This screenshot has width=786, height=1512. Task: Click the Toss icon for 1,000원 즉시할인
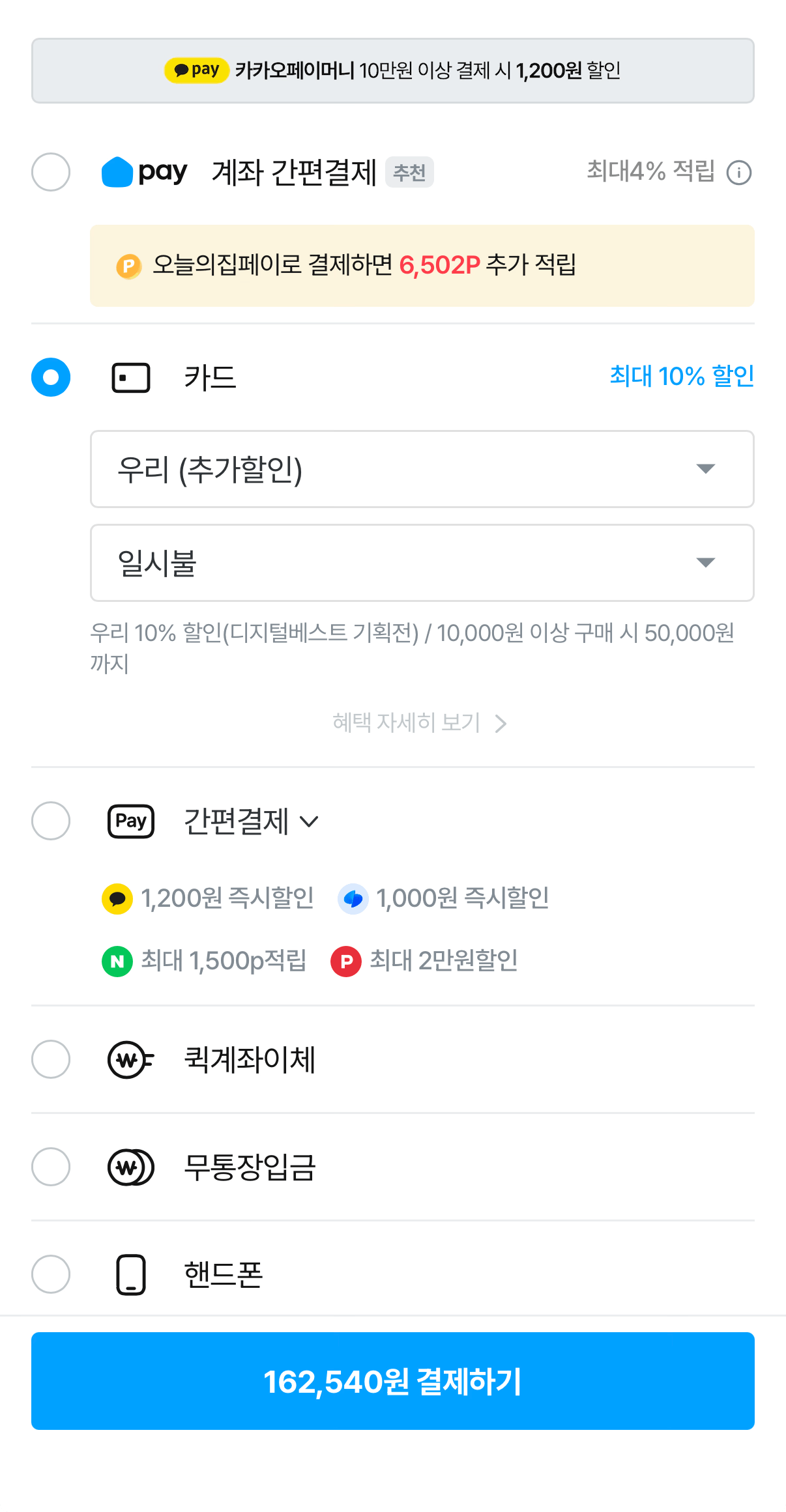(x=353, y=899)
